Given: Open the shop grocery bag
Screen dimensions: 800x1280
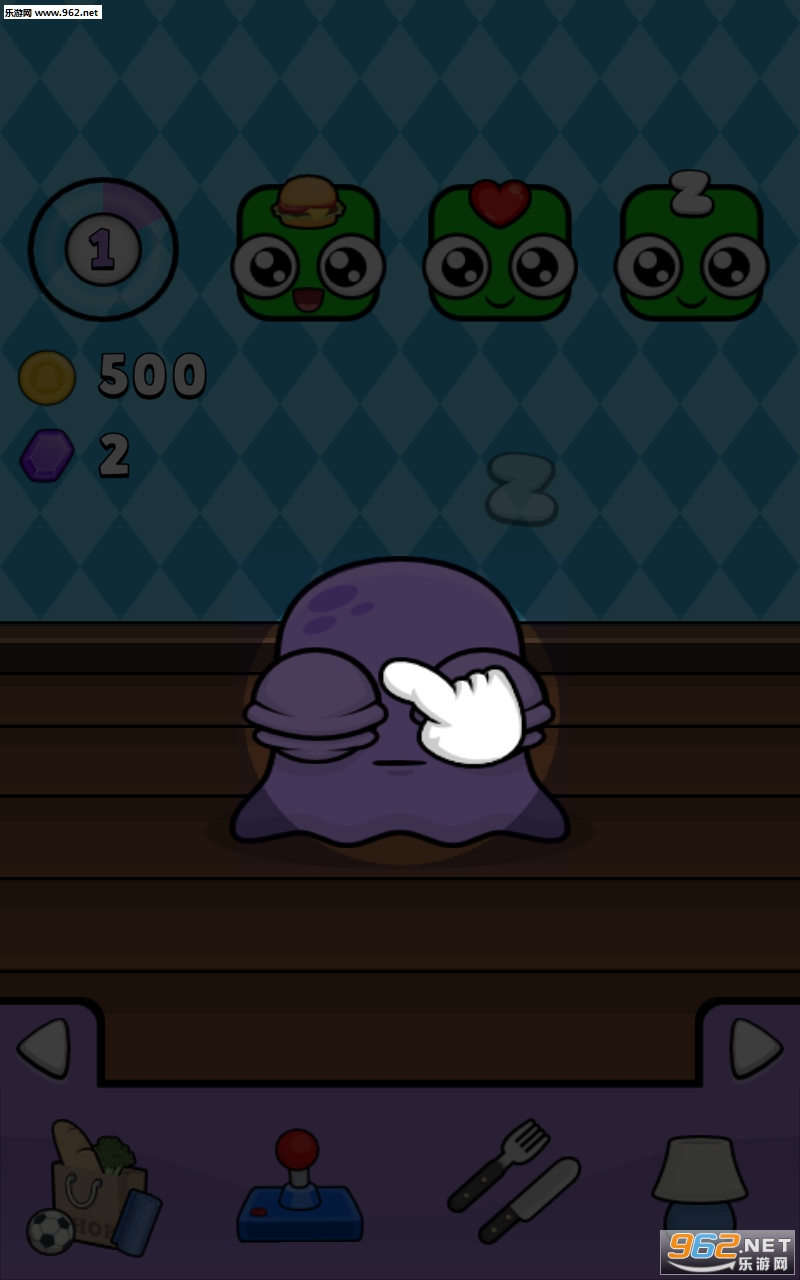Looking at the screenshot, I should [95, 1190].
